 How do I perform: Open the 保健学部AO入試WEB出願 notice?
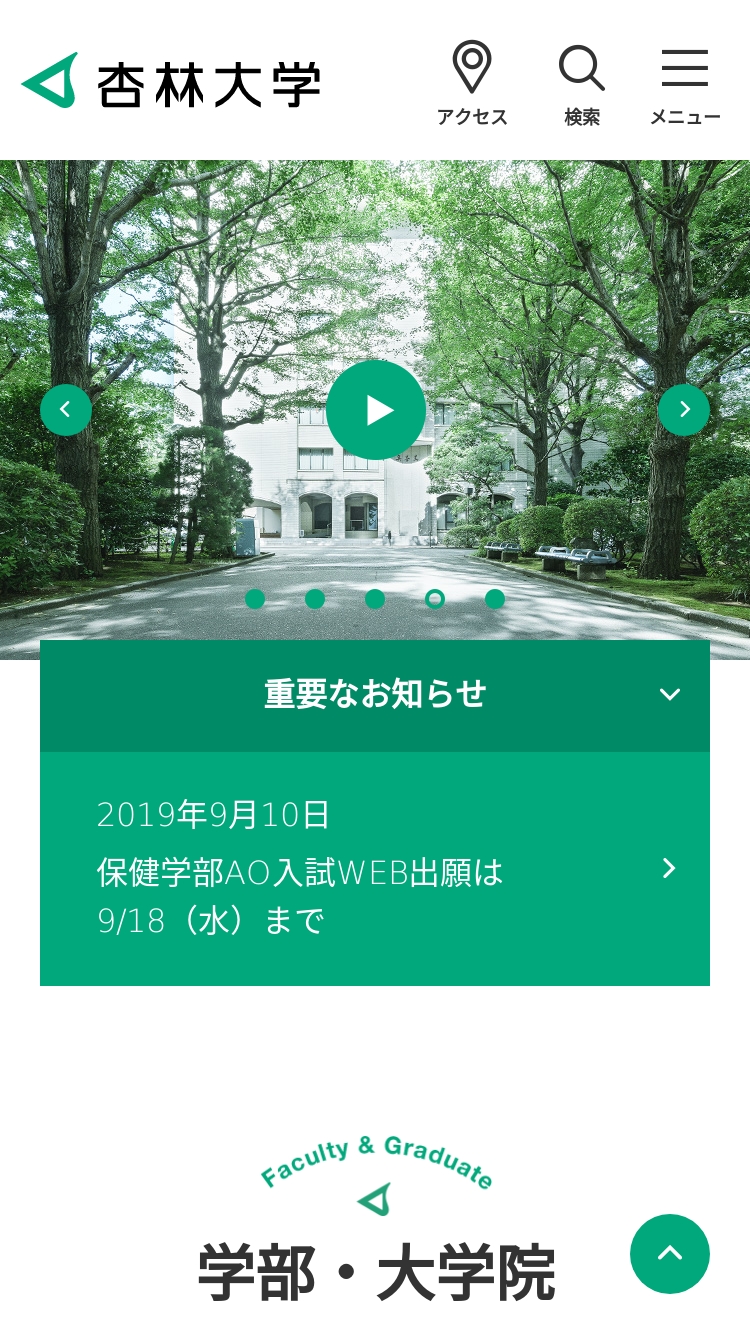375,870
